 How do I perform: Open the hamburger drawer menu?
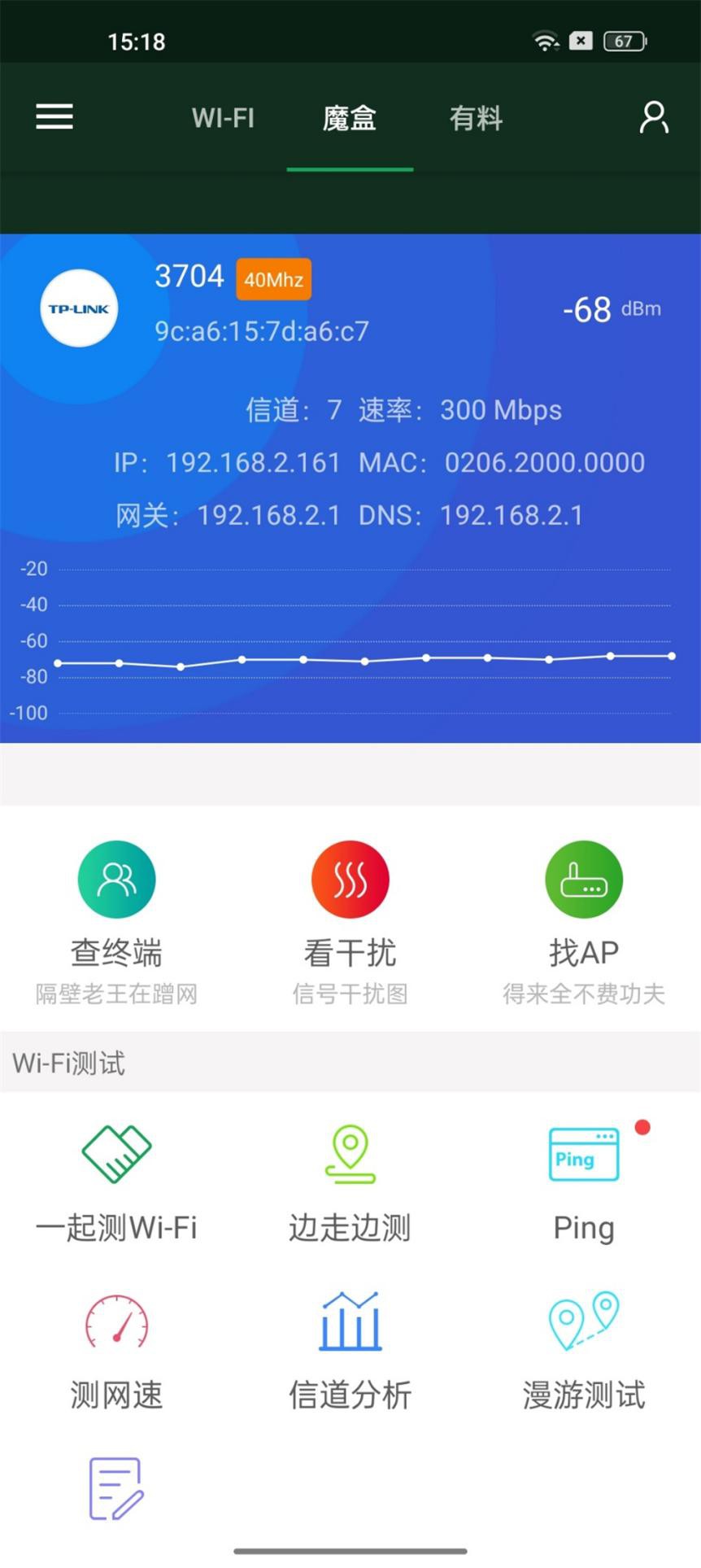click(x=54, y=117)
